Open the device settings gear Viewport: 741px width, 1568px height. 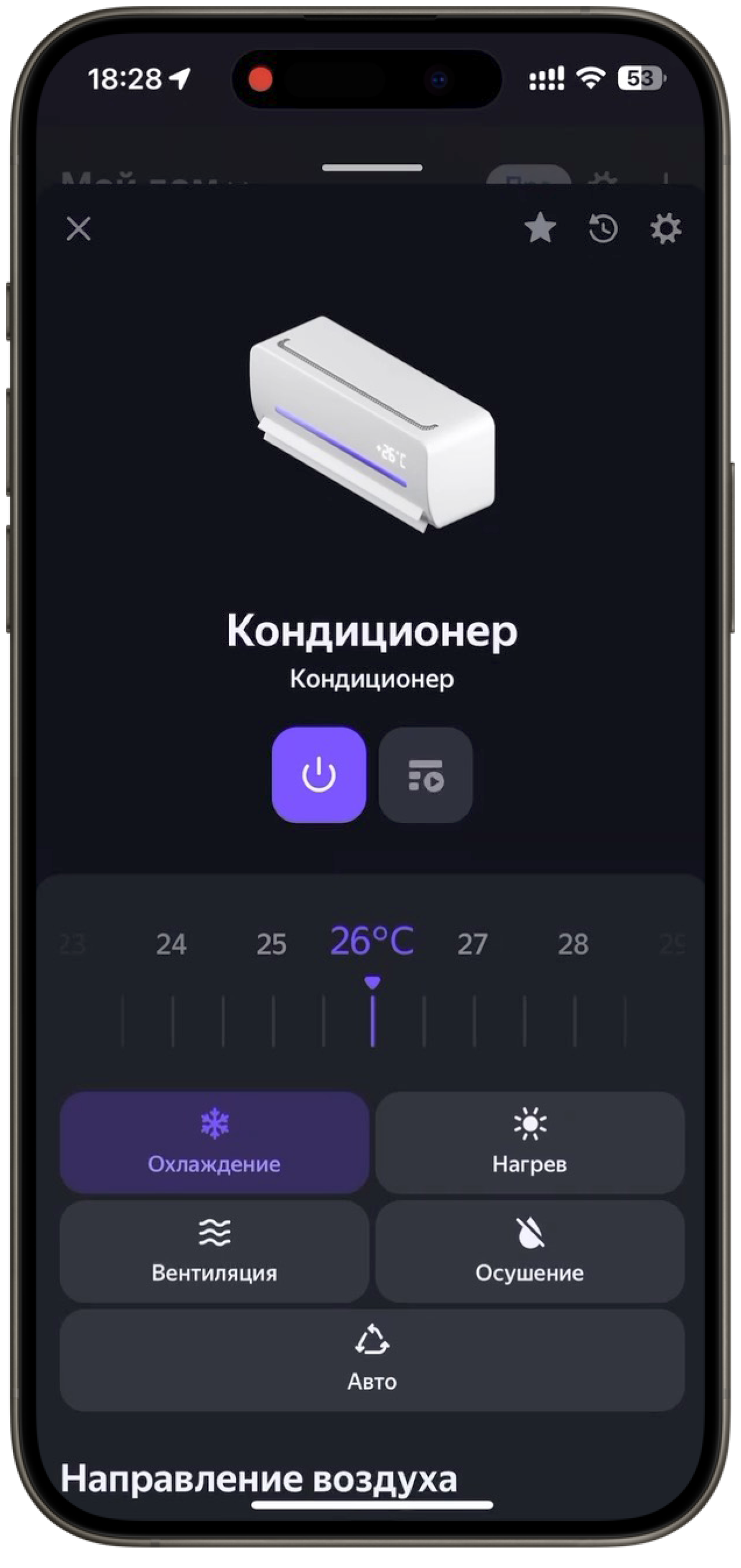click(666, 229)
